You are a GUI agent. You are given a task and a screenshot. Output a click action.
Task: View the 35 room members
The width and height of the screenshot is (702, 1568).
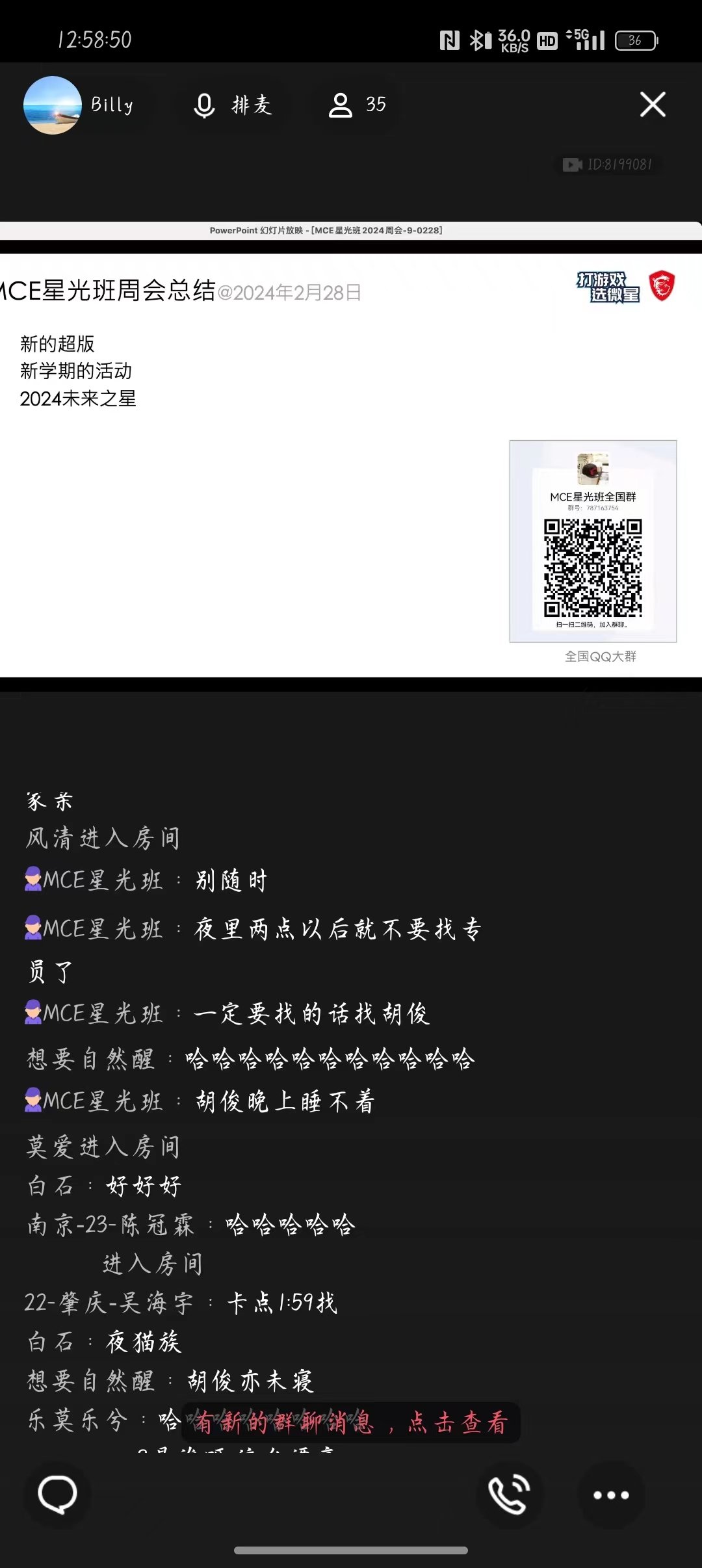point(357,105)
